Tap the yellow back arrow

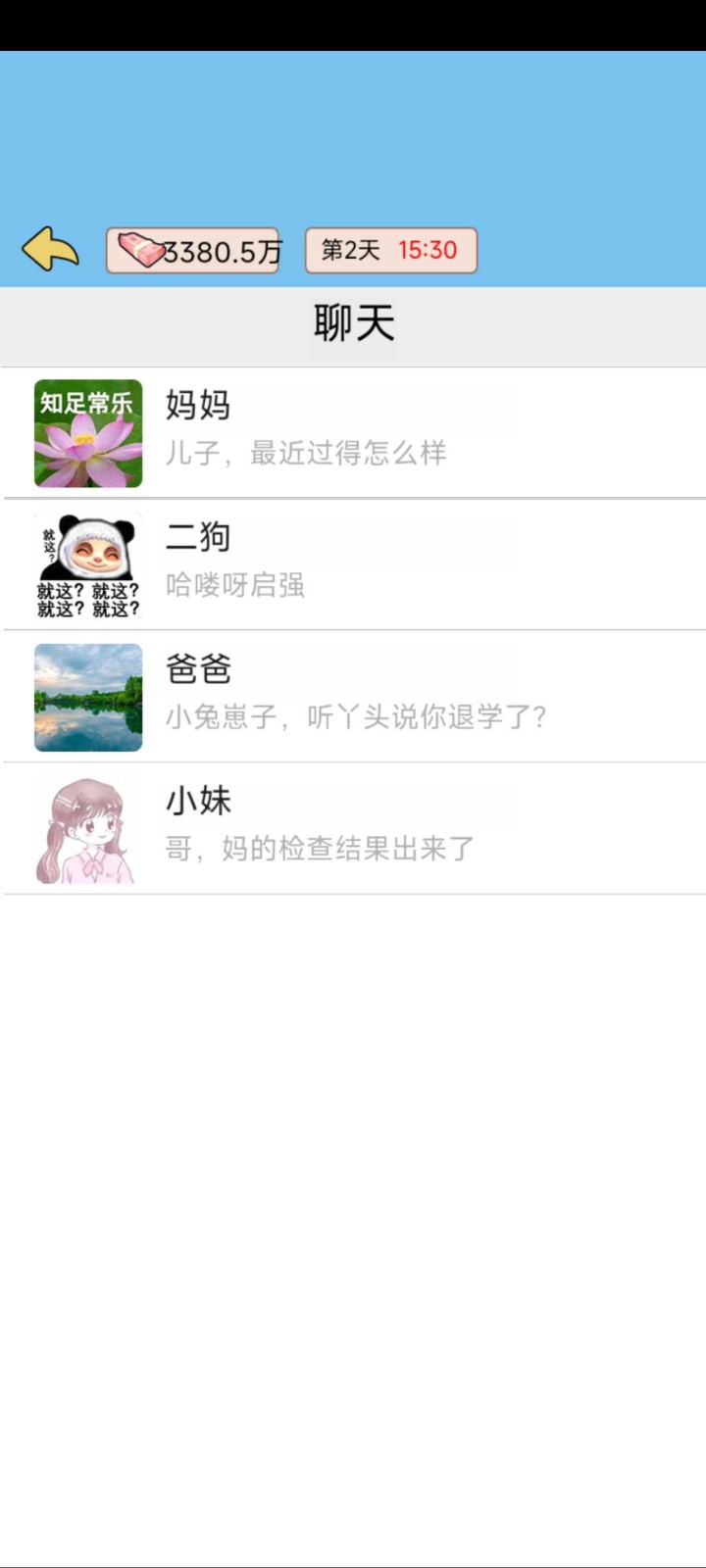click(x=50, y=249)
